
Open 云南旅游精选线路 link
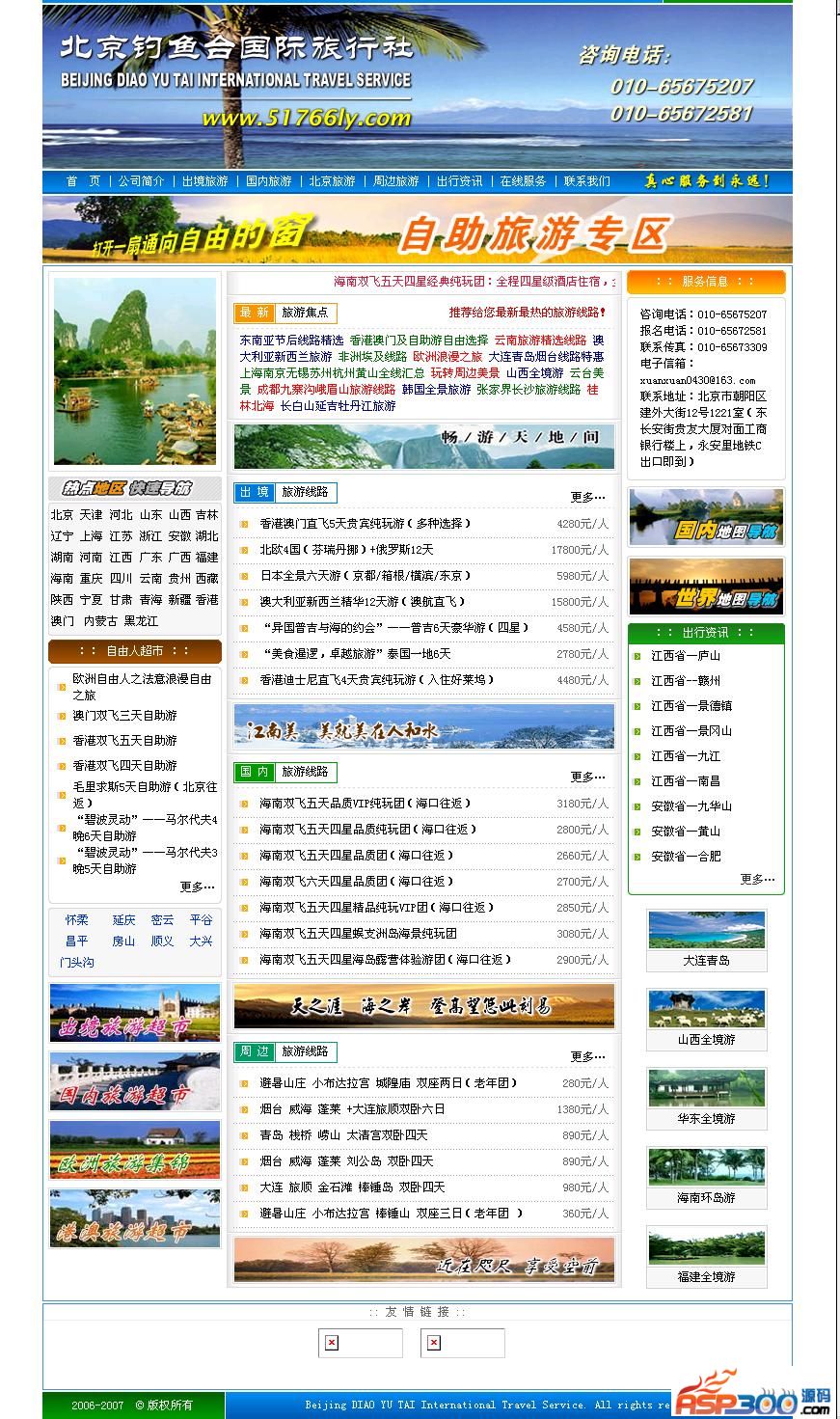pyautogui.click(x=540, y=341)
